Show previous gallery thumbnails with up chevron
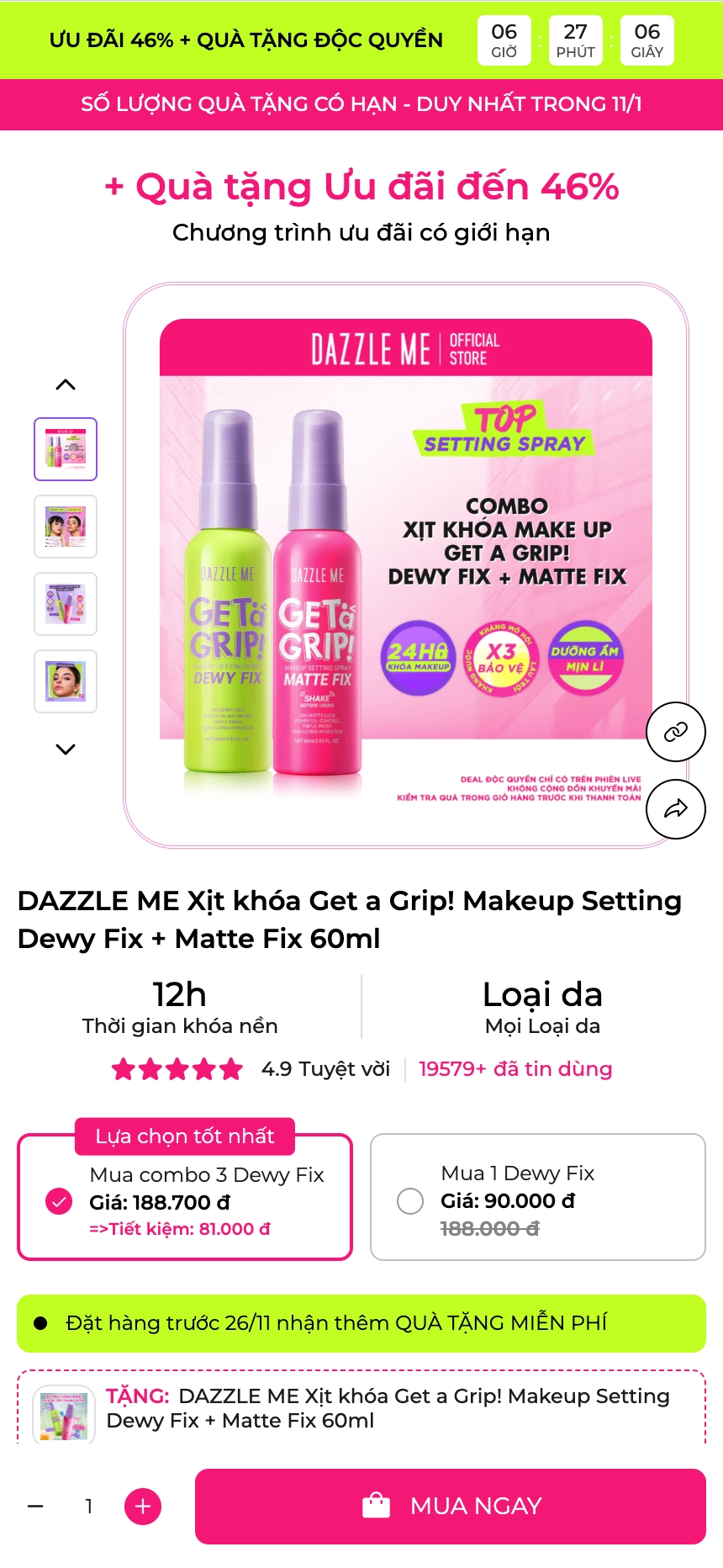The height and width of the screenshot is (1568, 723). (x=66, y=384)
